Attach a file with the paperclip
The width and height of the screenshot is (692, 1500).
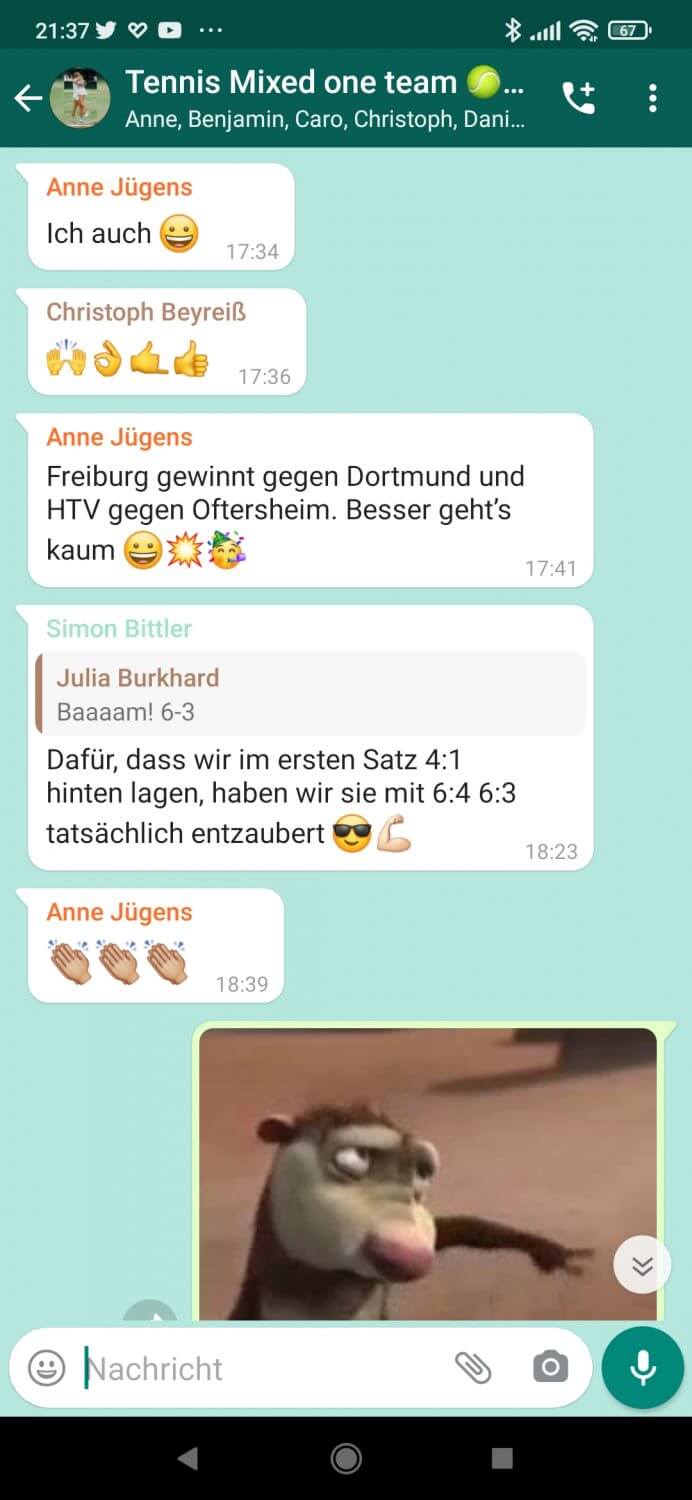pyautogui.click(x=473, y=1368)
